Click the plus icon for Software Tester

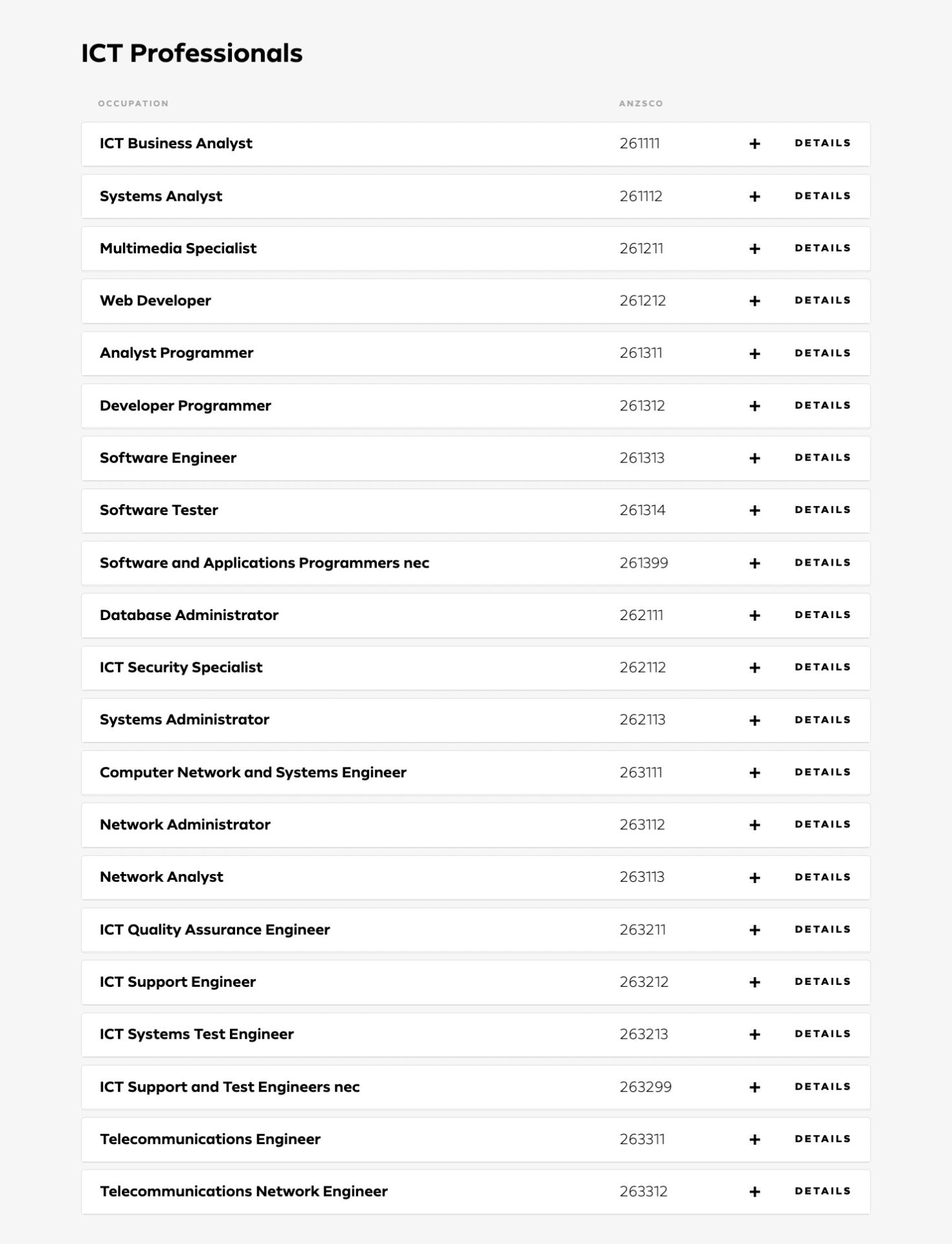coord(754,511)
